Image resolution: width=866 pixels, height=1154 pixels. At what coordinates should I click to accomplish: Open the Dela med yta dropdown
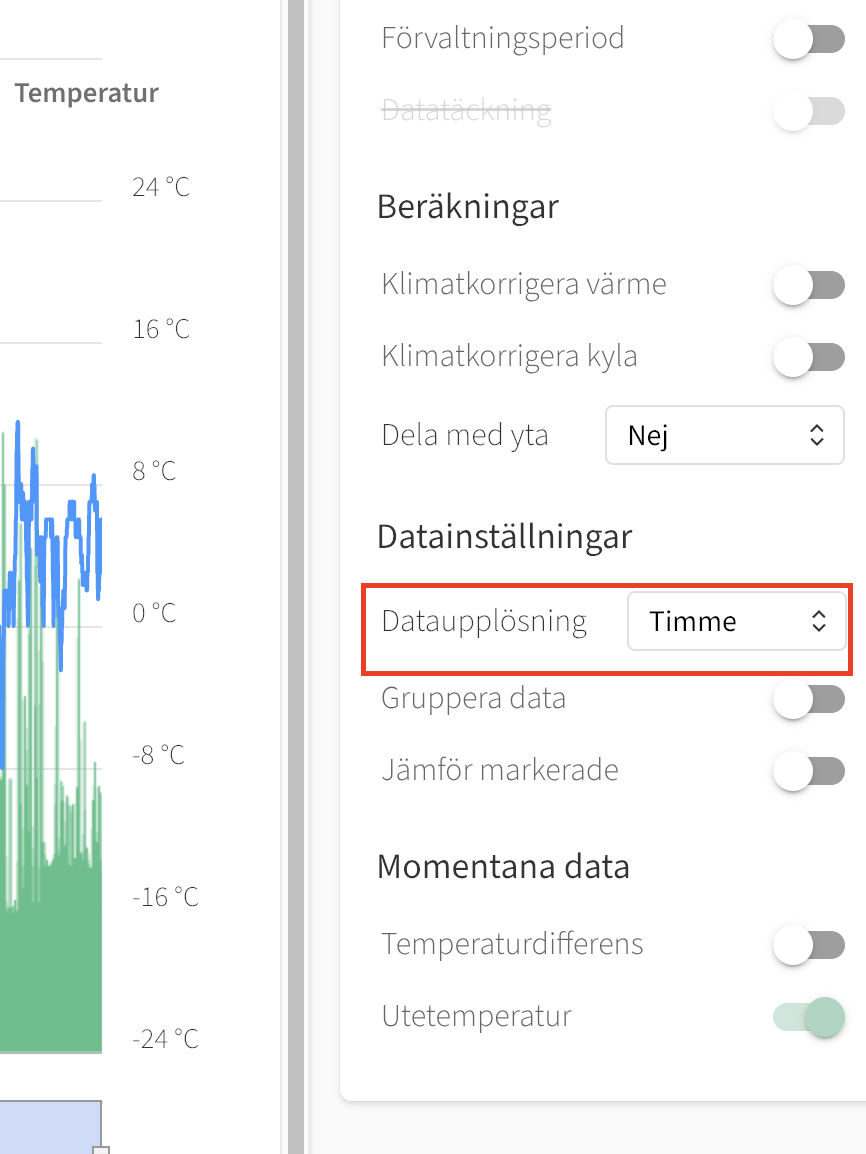(x=725, y=435)
